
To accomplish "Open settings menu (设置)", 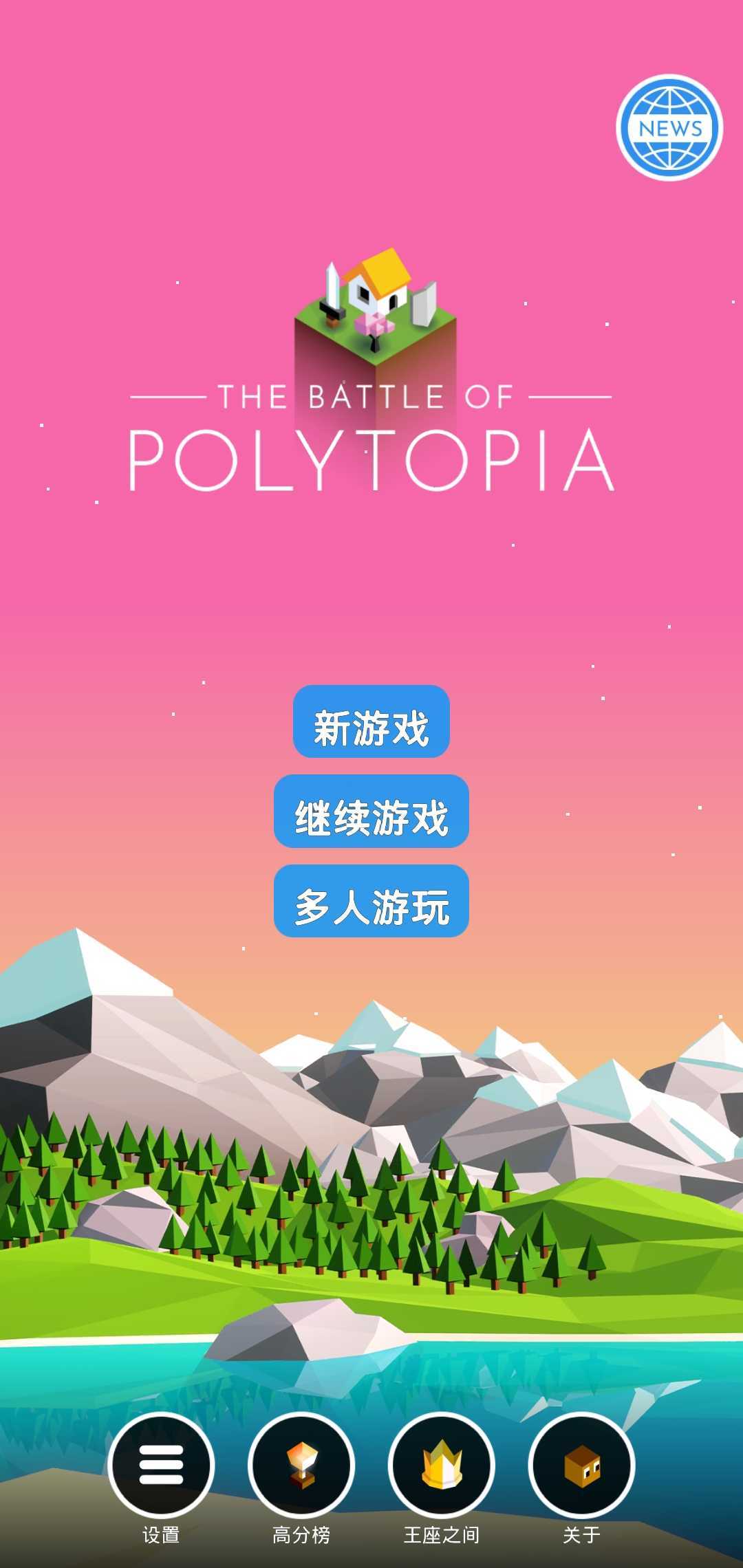I will 161,1465.
